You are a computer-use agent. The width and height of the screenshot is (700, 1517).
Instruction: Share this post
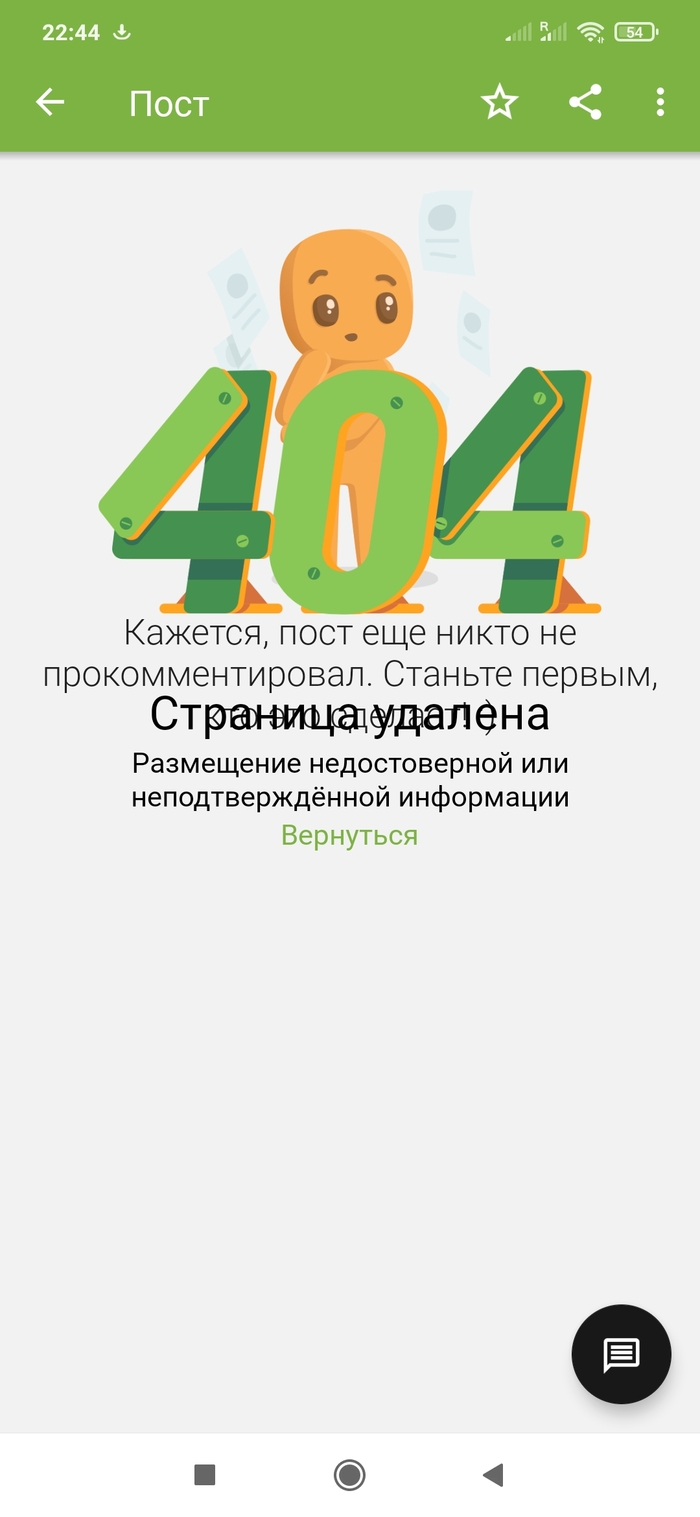coord(585,102)
